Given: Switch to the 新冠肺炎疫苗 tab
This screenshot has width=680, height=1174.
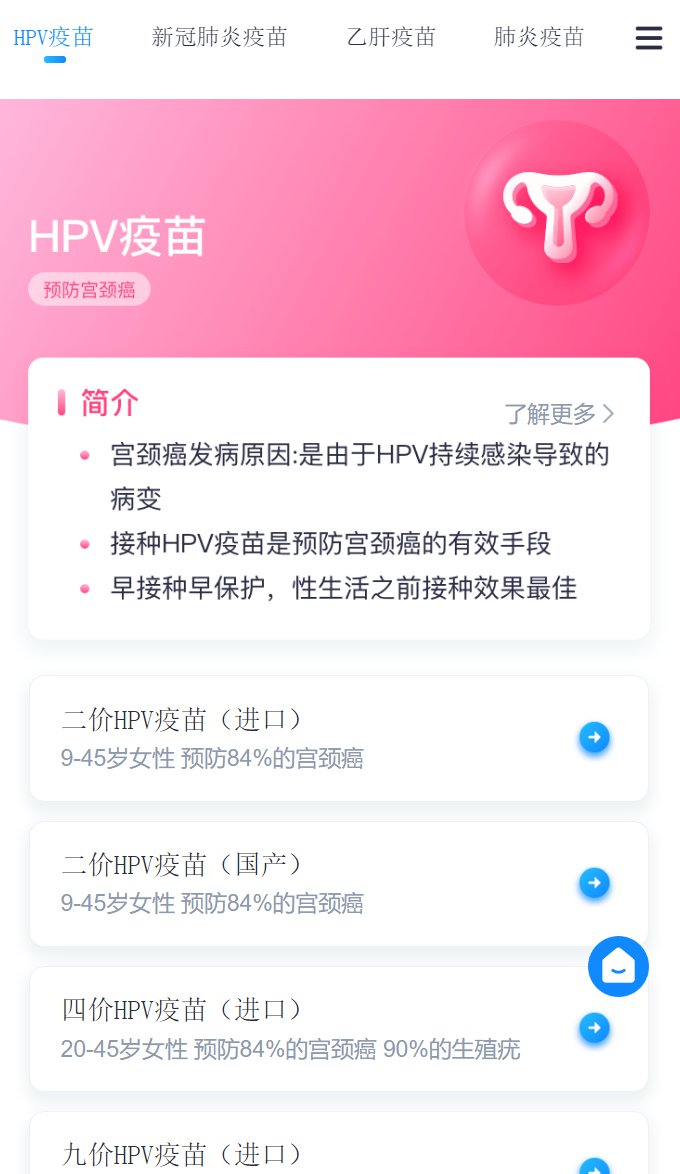Looking at the screenshot, I should [x=219, y=38].
